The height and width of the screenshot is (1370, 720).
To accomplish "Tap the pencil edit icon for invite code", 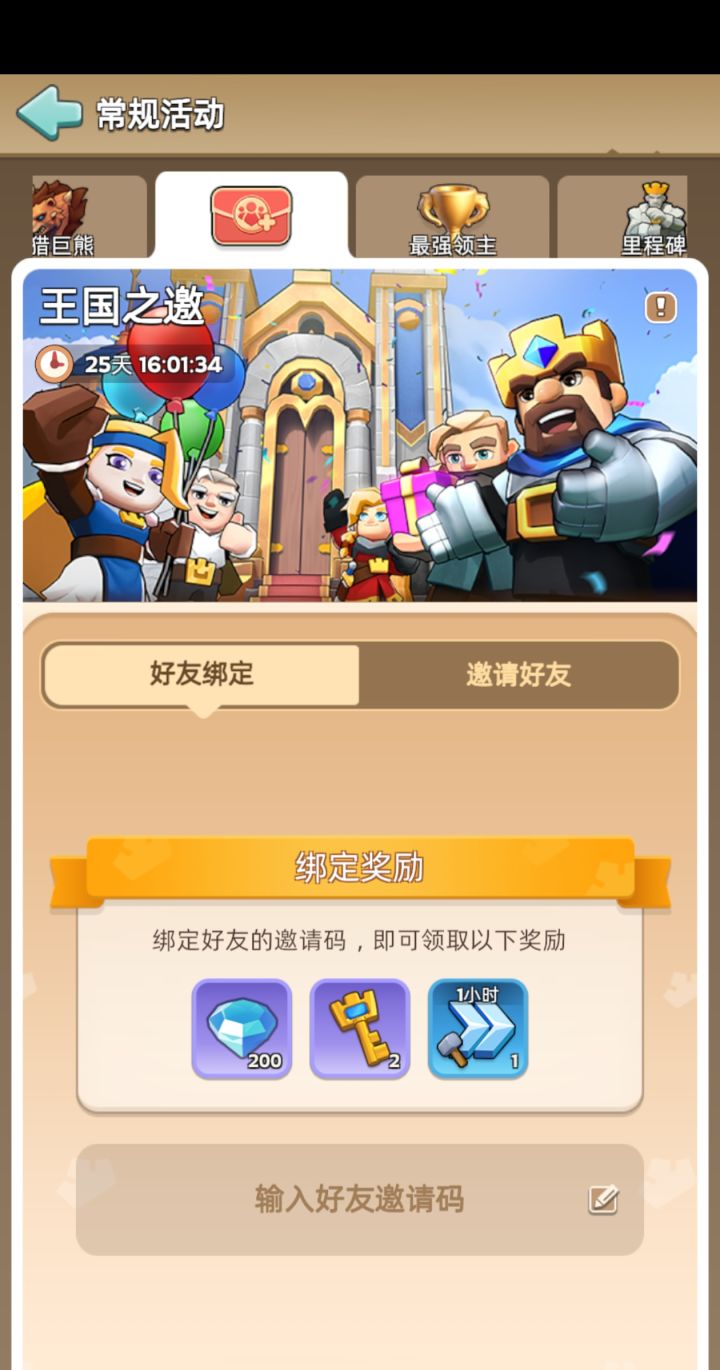I will [601, 1201].
